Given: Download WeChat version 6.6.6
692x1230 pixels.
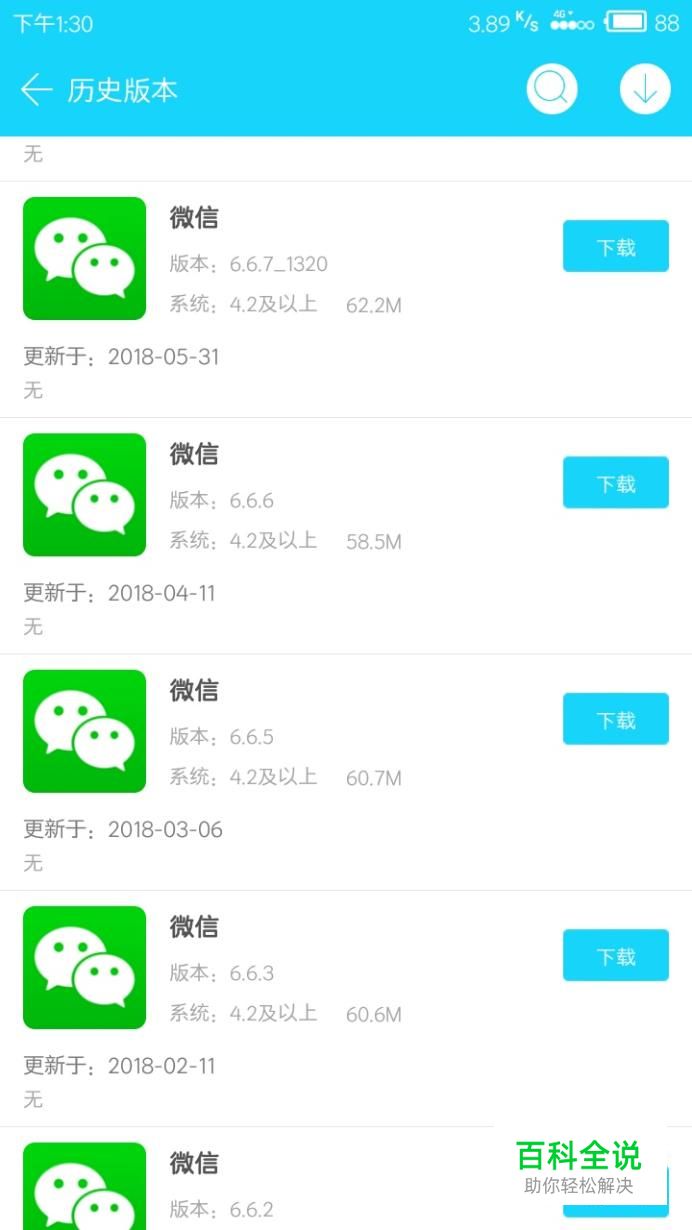Looking at the screenshot, I should click(x=616, y=483).
